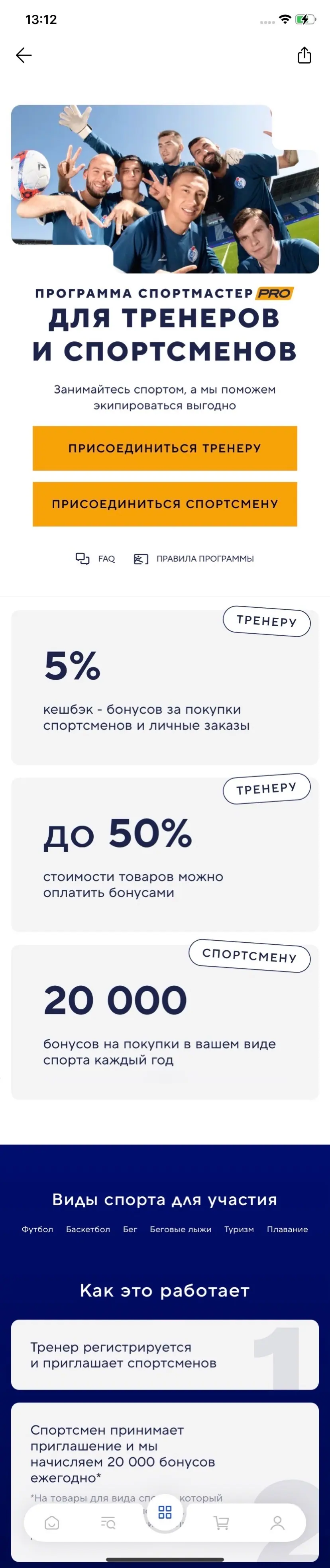
Task: Open Правила программы link
Action: 194,559
